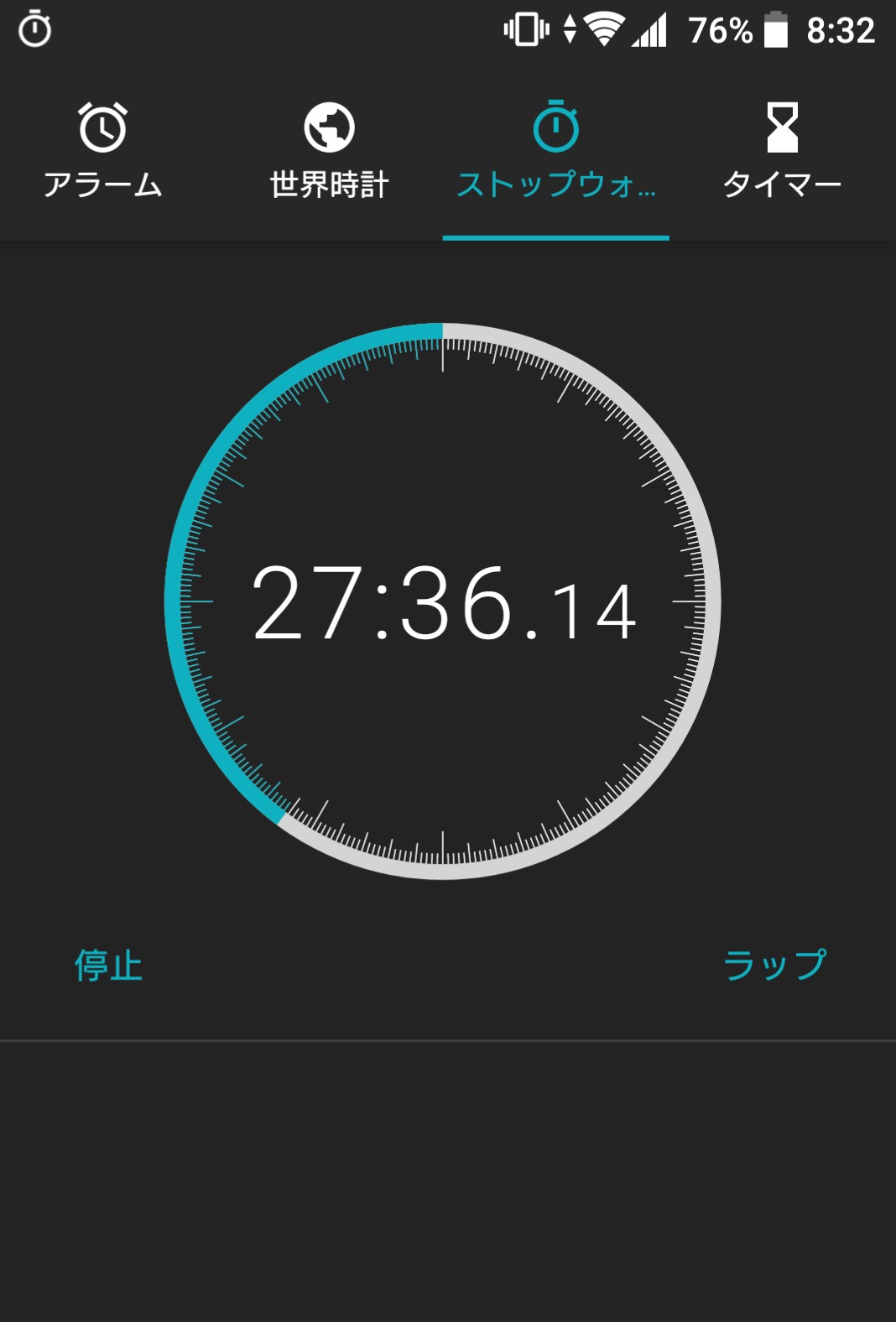Select the ストップウォッチ tab
896x1322 pixels.
pyautogui.click(x=555, y=153)
